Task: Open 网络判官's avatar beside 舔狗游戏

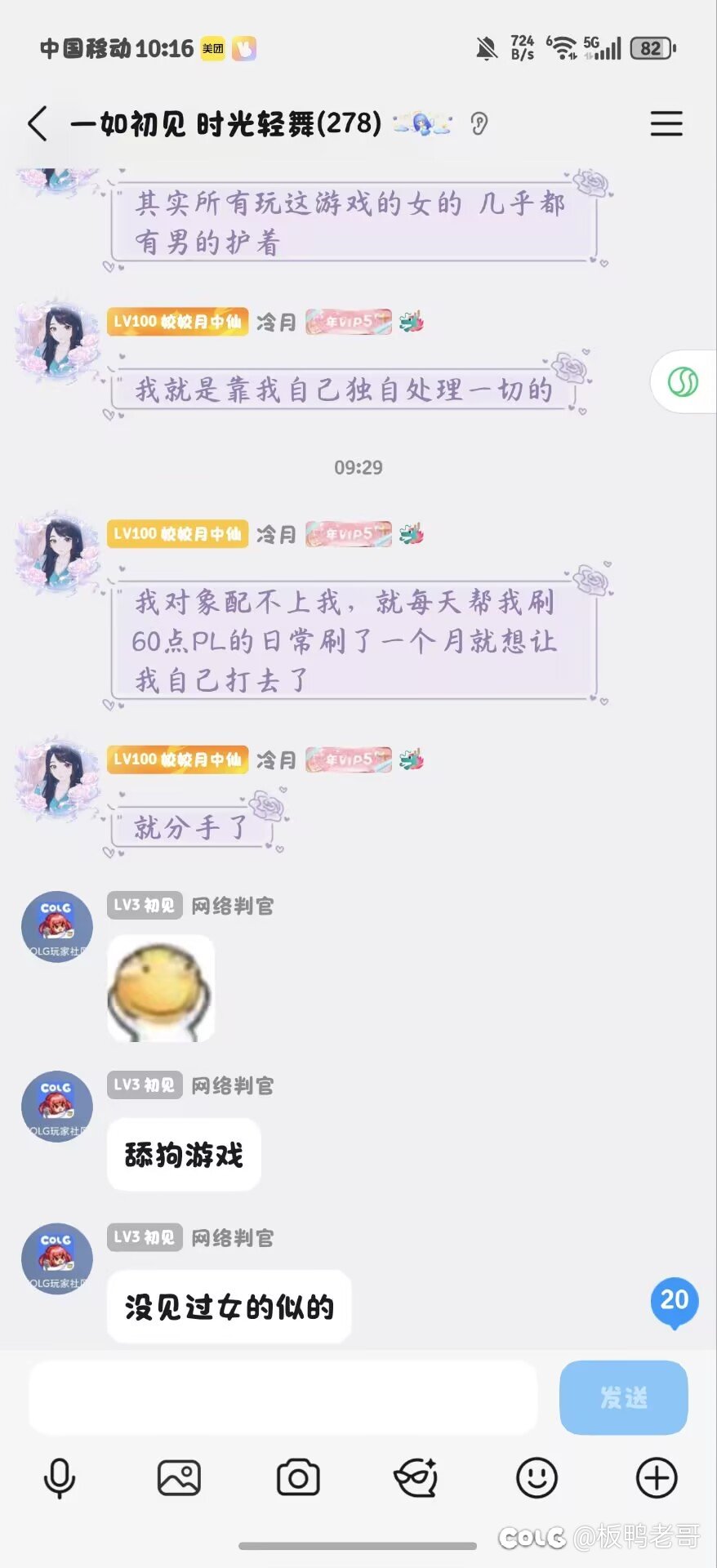Action: pos(56,1107)
